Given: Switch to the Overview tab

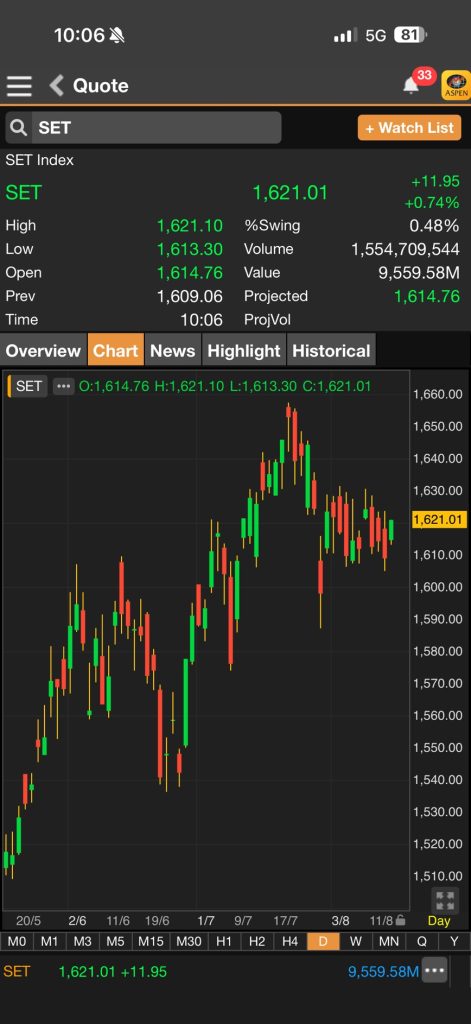Looking at the screenshot, I should (43, 351).
